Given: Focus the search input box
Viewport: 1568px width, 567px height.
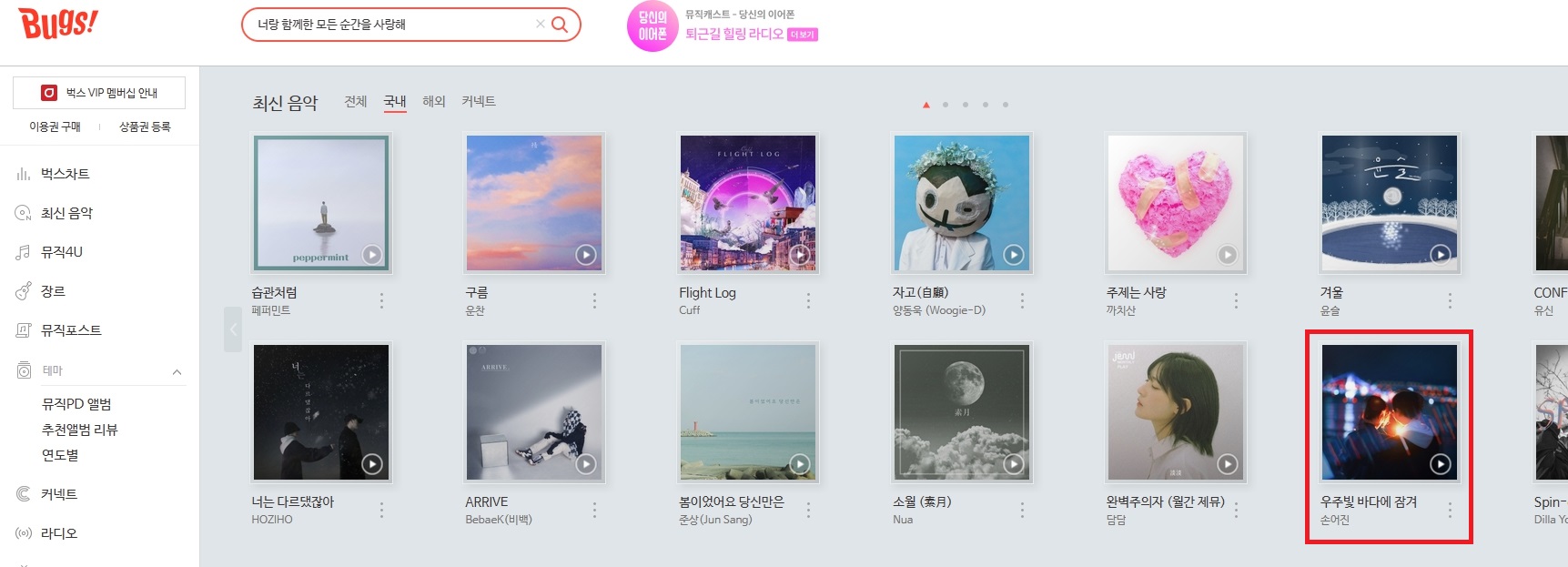Looking at the screenshot, I should 391,25.
